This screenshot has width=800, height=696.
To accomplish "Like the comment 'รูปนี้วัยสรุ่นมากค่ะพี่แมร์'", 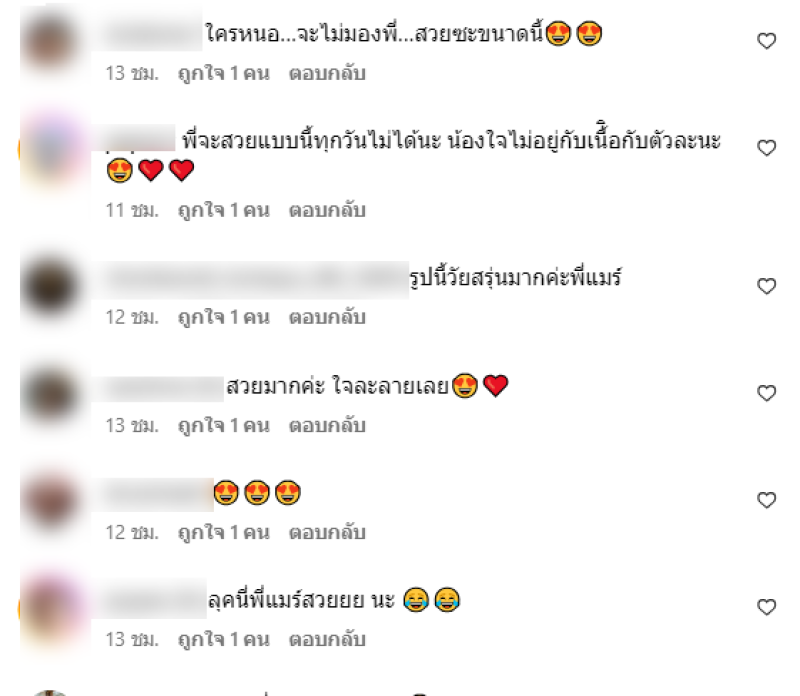I will pyautogui.click(x=766, y=286).
